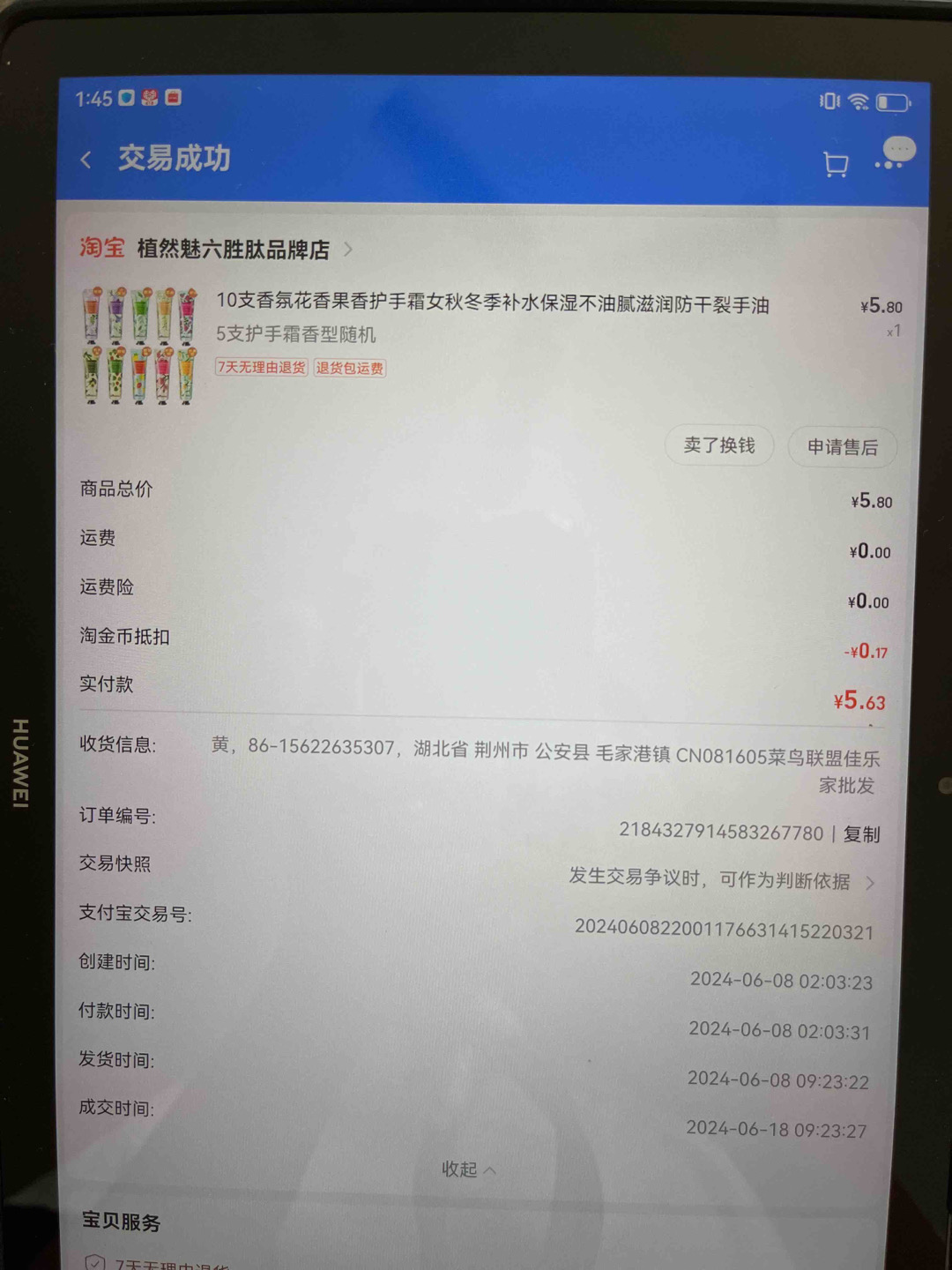The image size is (952, 1270).
Task: Open the 植然魅六胜肽品牌店 store page
Action: click(234, 250)
